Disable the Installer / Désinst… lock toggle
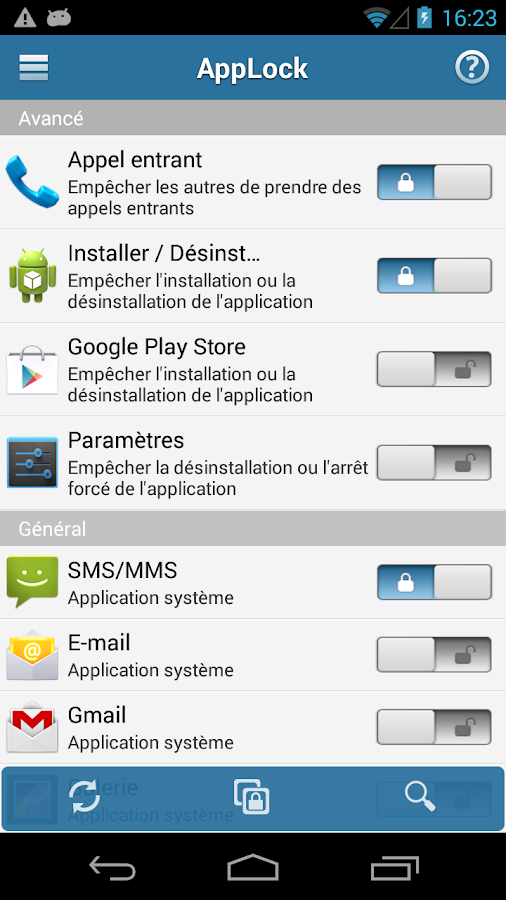506x900 pixels. click(434, 276)
